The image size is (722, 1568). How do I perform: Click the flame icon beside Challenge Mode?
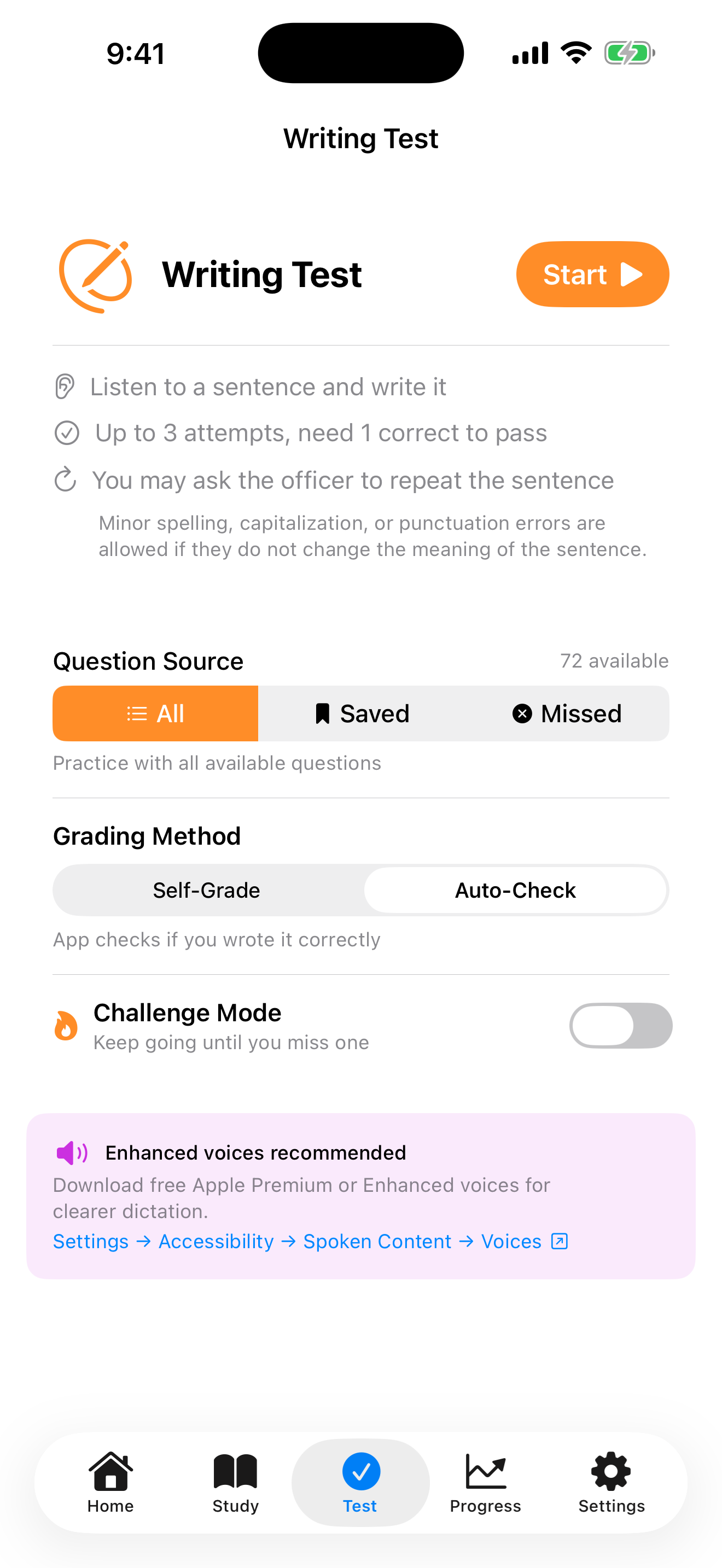tap(65, 1025)
